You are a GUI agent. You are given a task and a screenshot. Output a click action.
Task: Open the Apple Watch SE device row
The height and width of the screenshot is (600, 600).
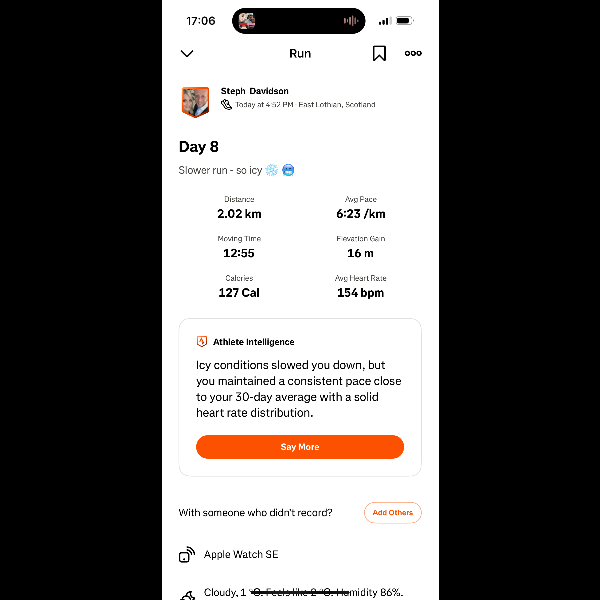click(240, 555)
